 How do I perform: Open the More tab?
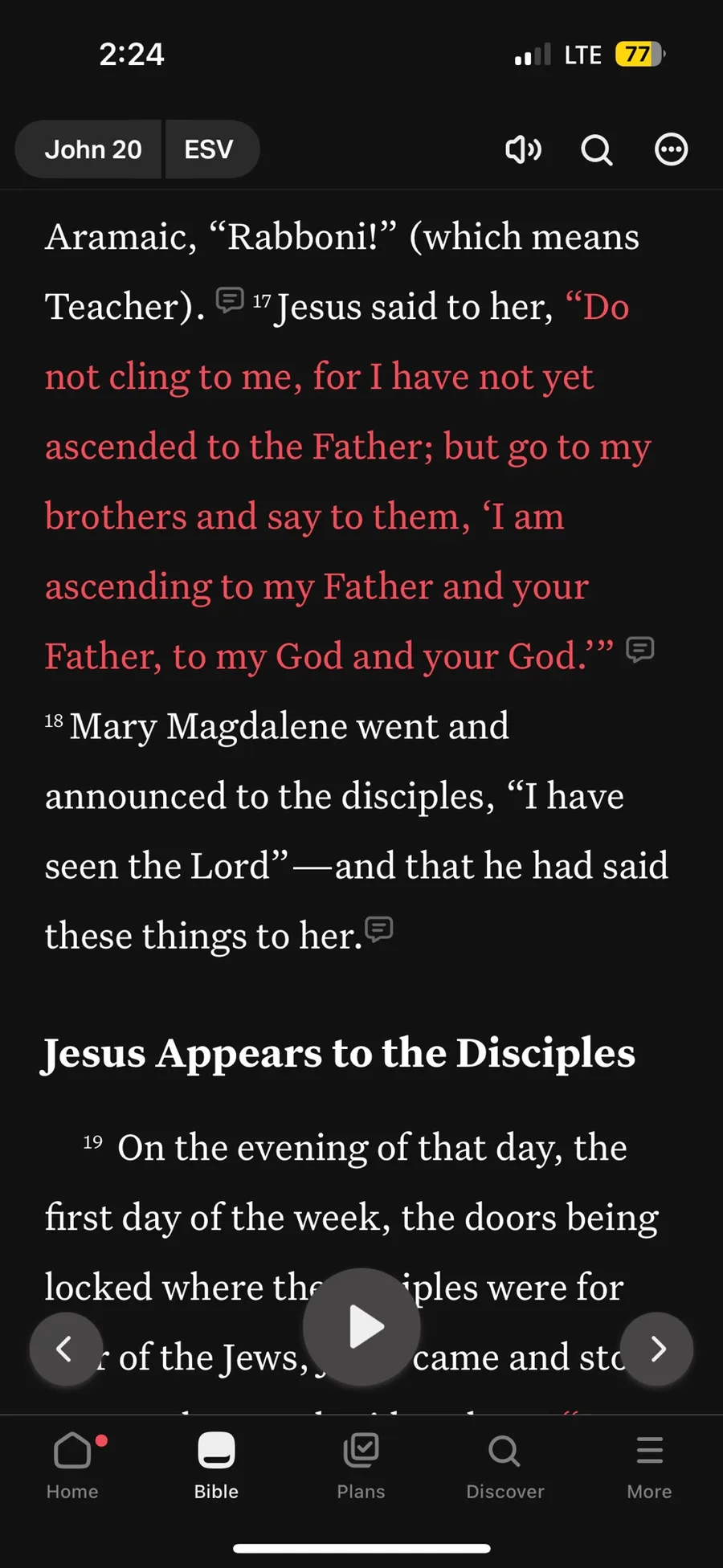[649, 1466]
